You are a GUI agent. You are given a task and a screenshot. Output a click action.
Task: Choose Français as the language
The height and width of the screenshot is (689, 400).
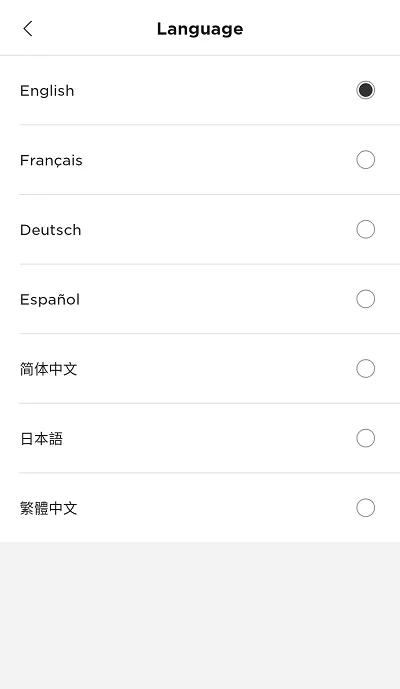coord(200,160)
